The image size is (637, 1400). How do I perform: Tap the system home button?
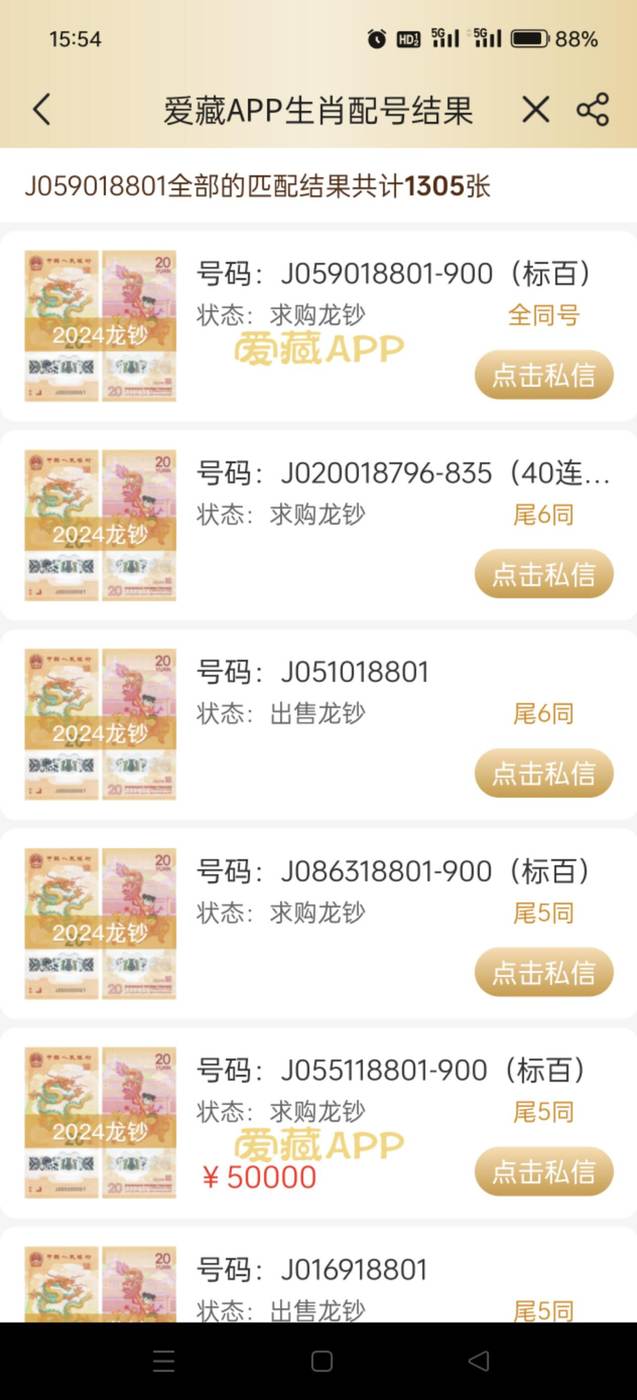pos(321,1361)
